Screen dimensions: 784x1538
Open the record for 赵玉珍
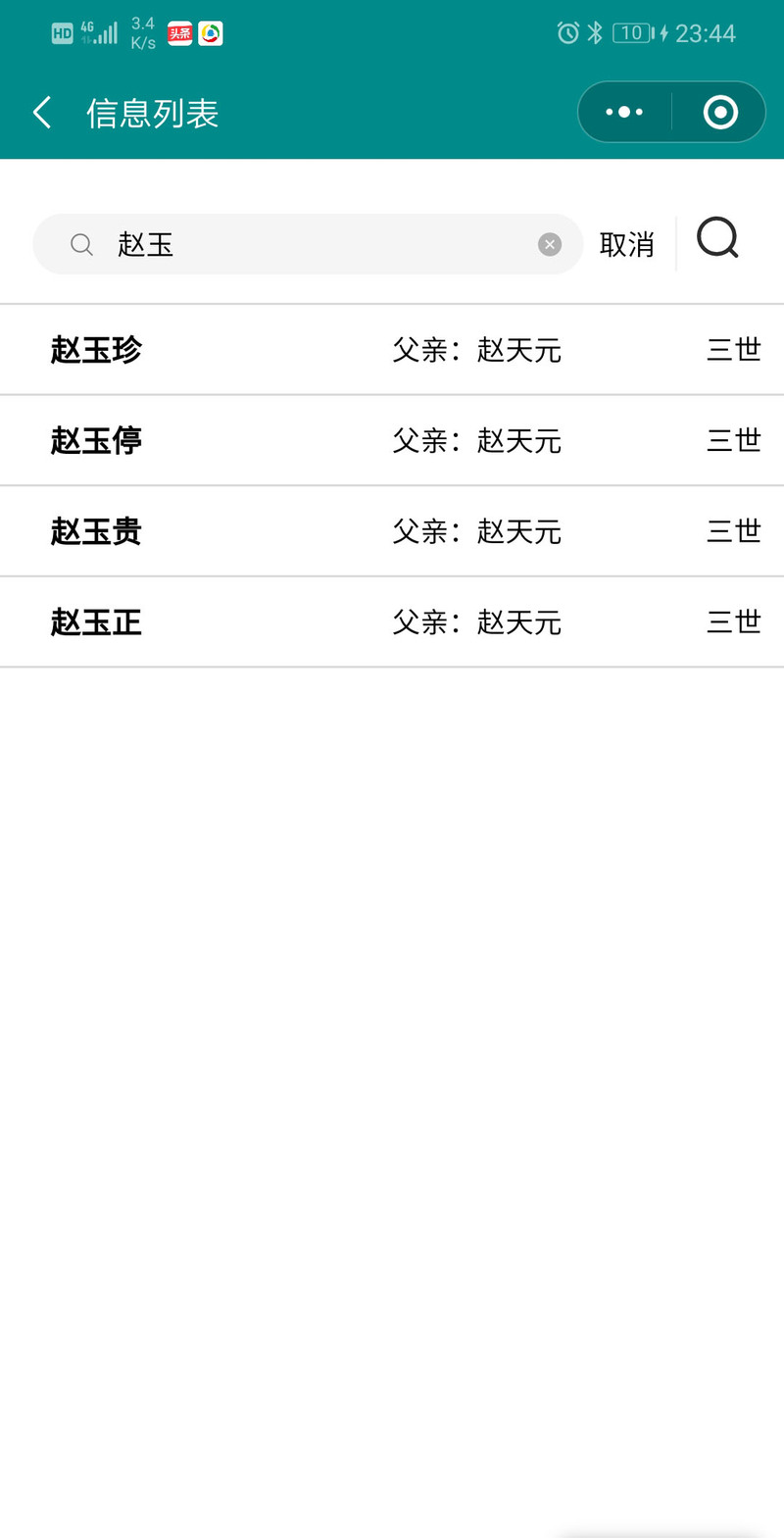pos(392,350)
